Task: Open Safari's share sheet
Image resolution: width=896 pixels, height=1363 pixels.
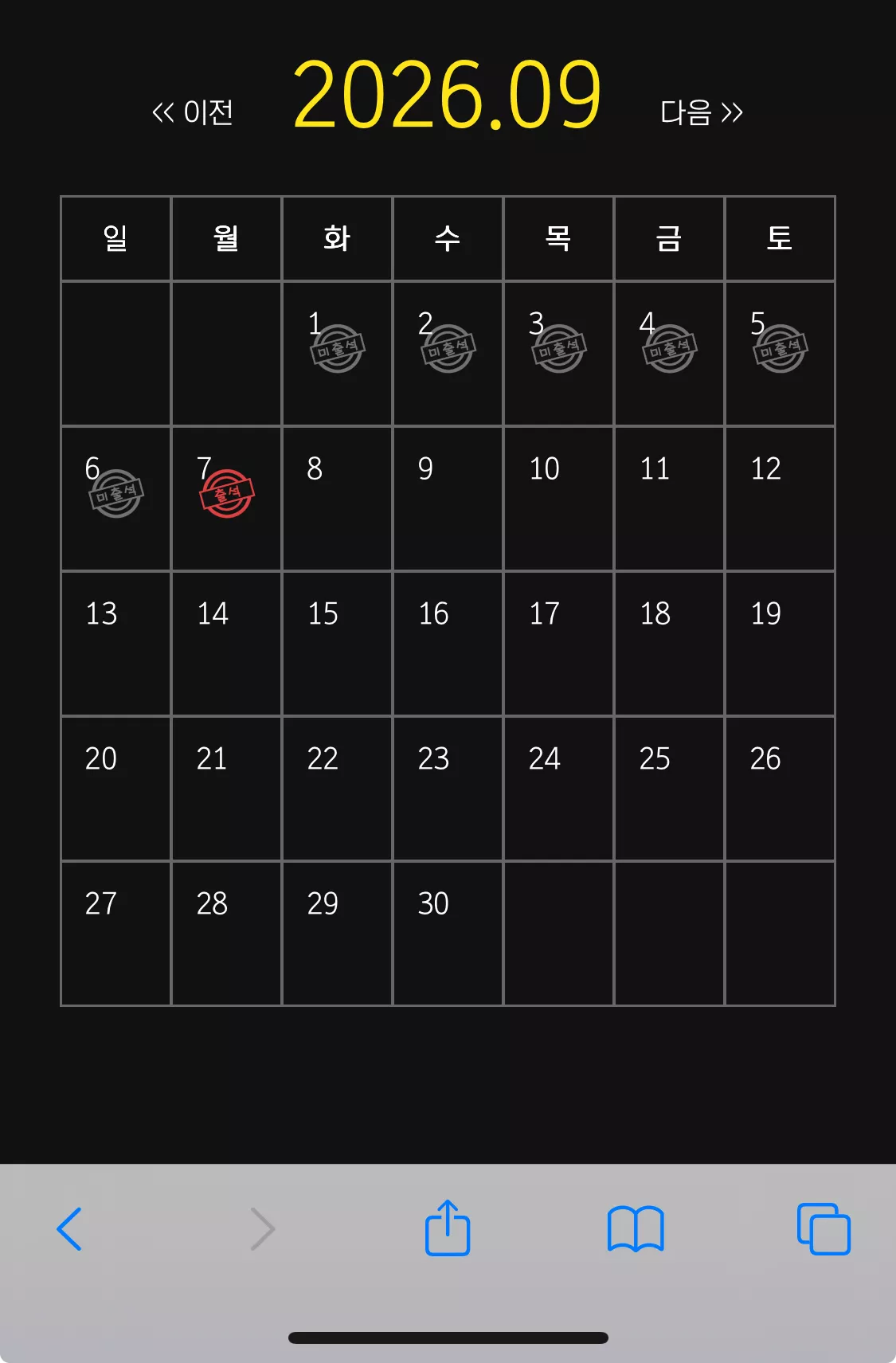Action: pos(448,1228)
